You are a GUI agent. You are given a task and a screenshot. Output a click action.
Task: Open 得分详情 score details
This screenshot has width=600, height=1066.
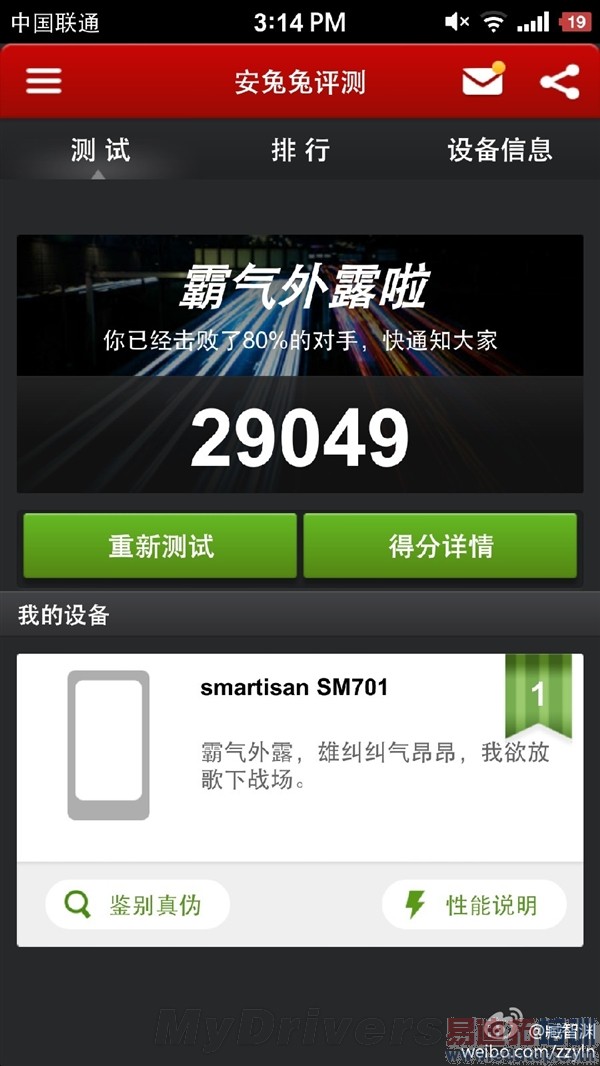coord(440,546)
